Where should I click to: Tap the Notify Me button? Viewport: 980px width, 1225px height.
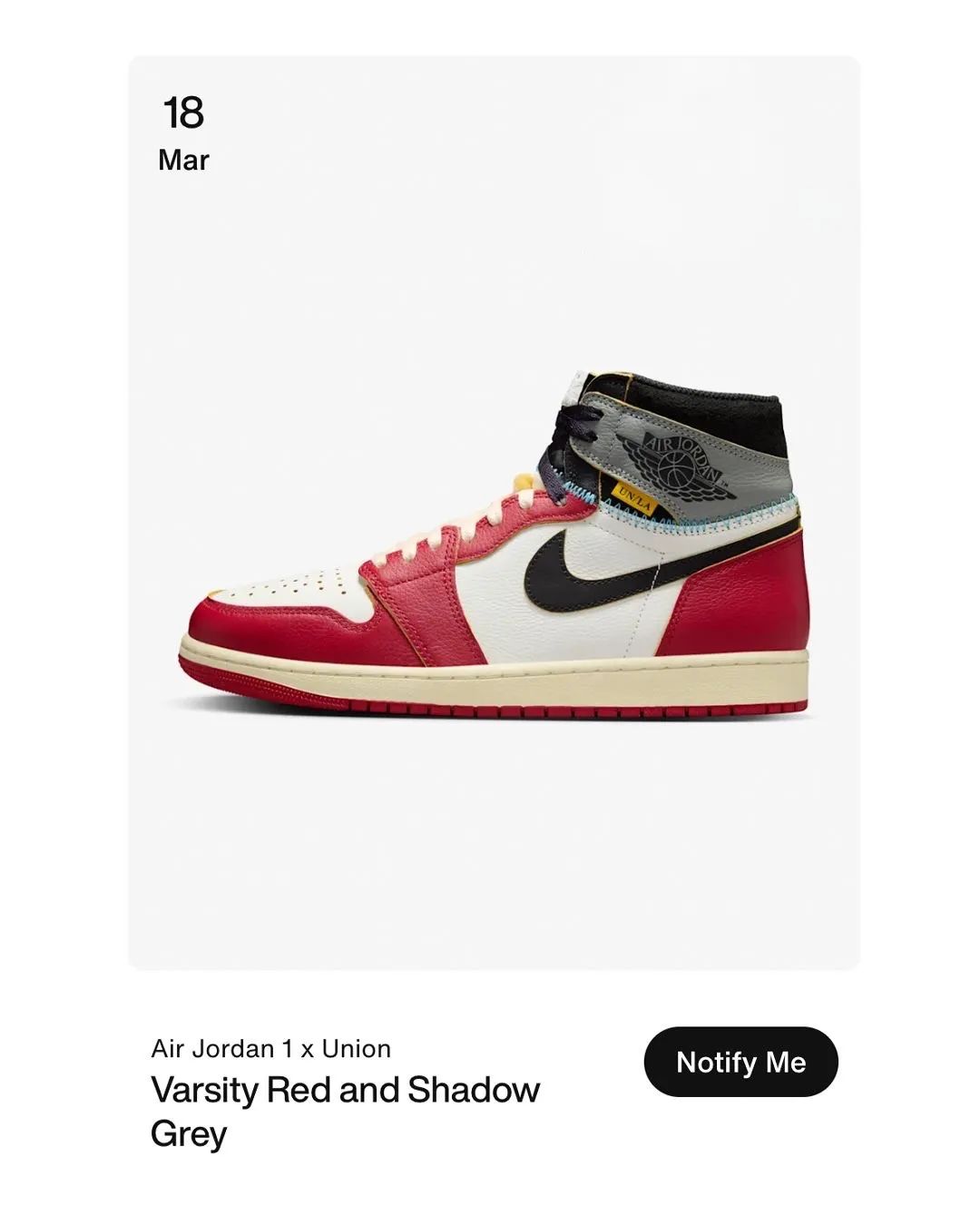pos(740,1062)
